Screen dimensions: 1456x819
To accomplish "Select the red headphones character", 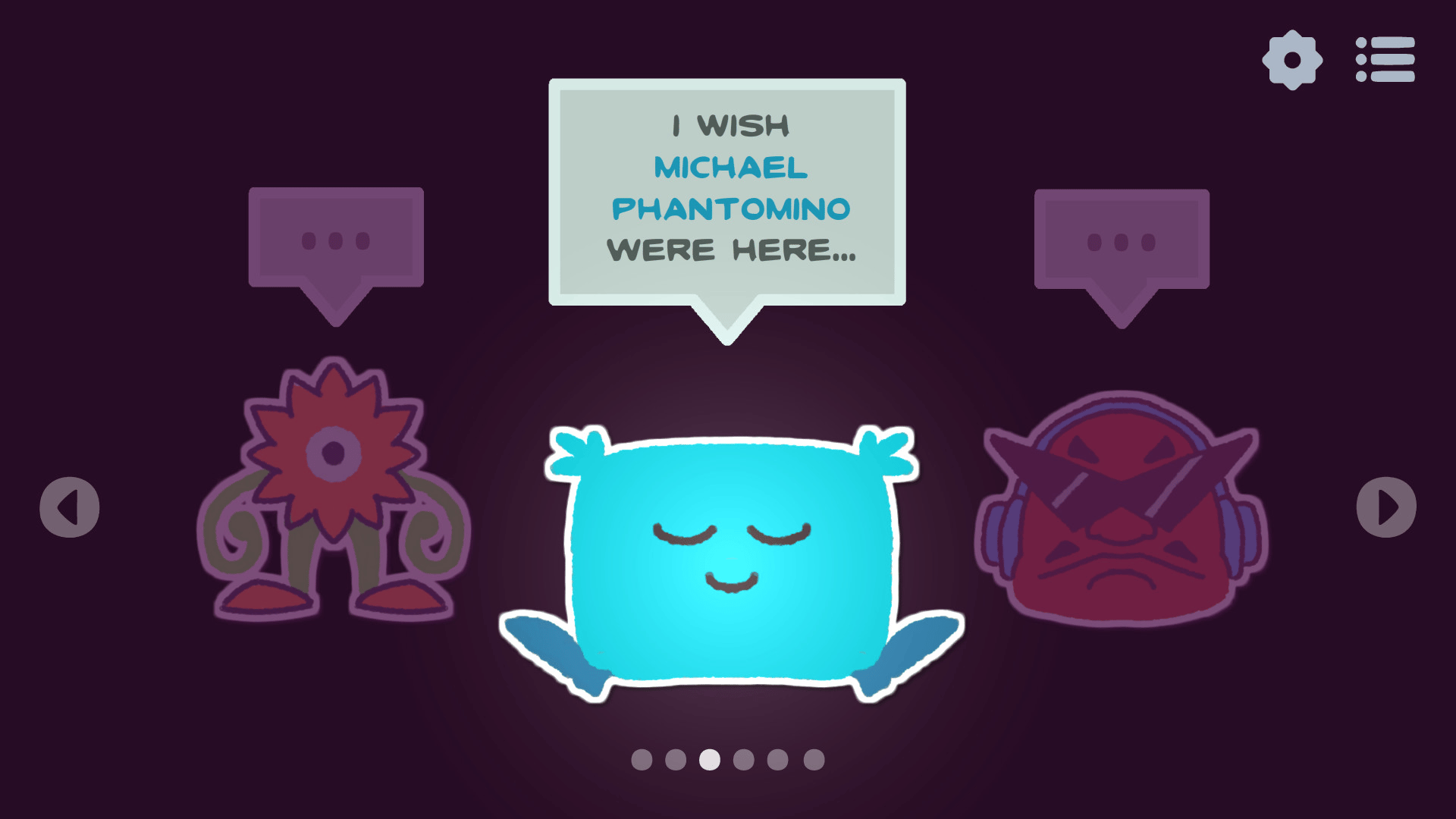I will [1121, 508].
